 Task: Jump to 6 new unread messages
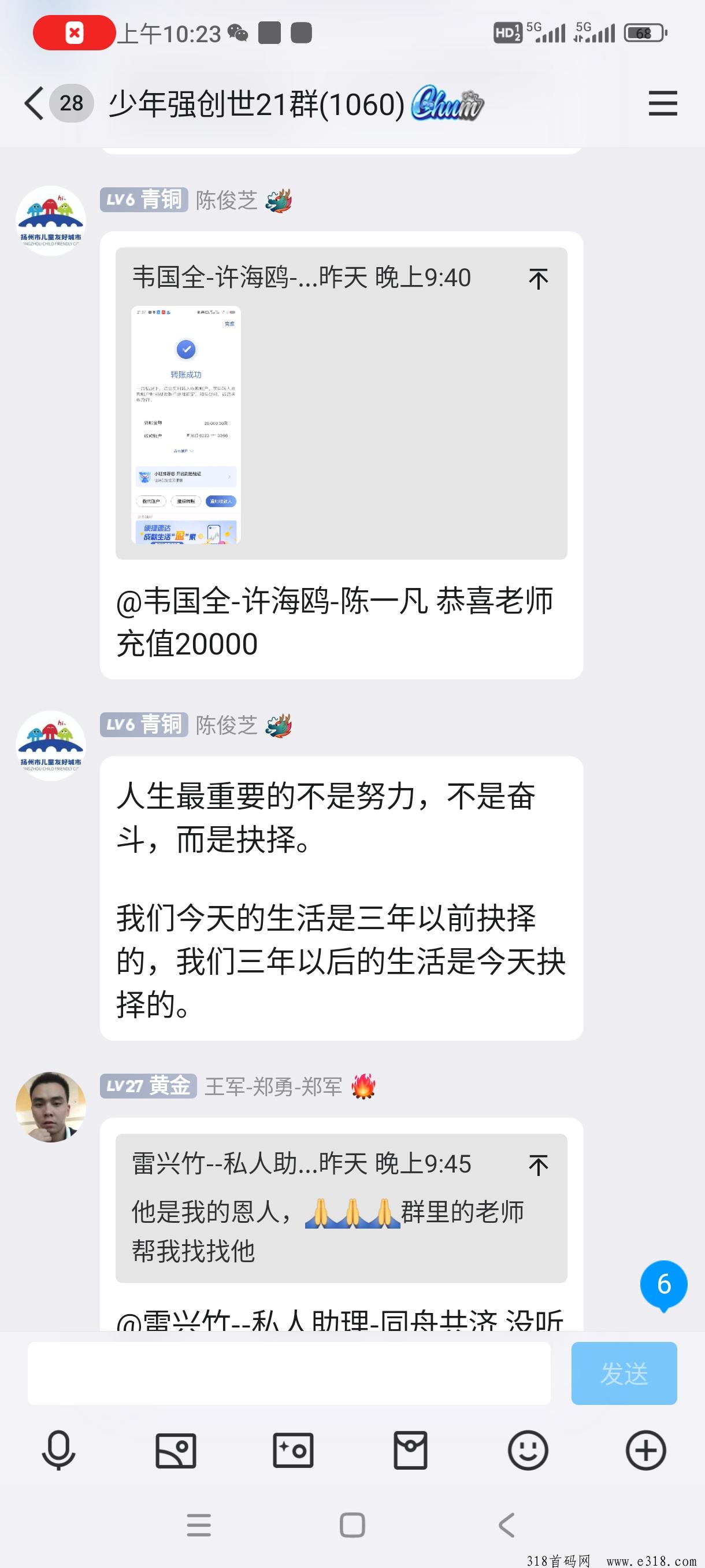tap(663, 1284)
